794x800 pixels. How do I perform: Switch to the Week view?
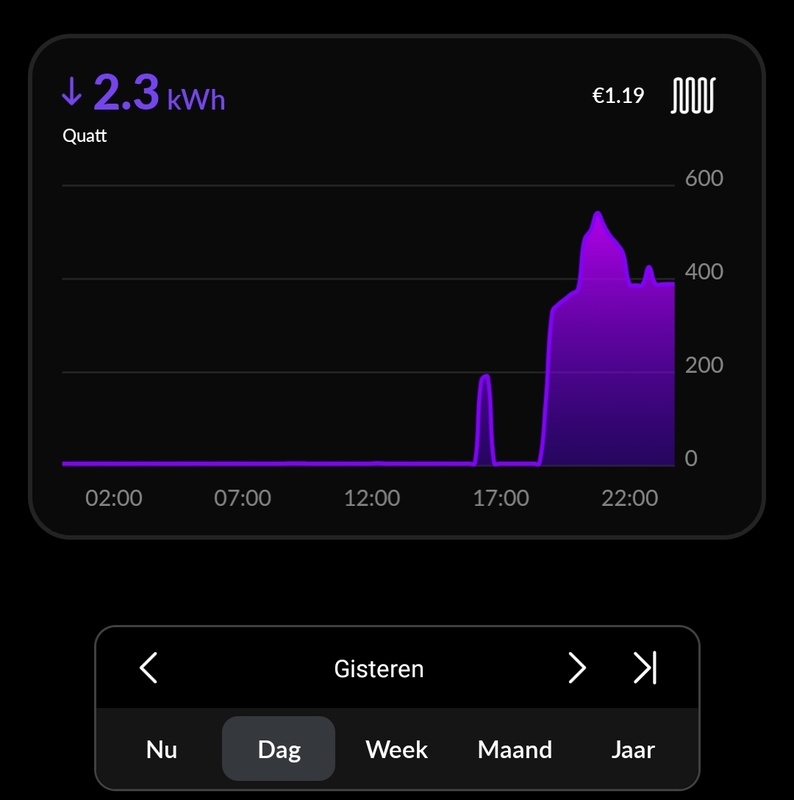(x=397, y=749)
